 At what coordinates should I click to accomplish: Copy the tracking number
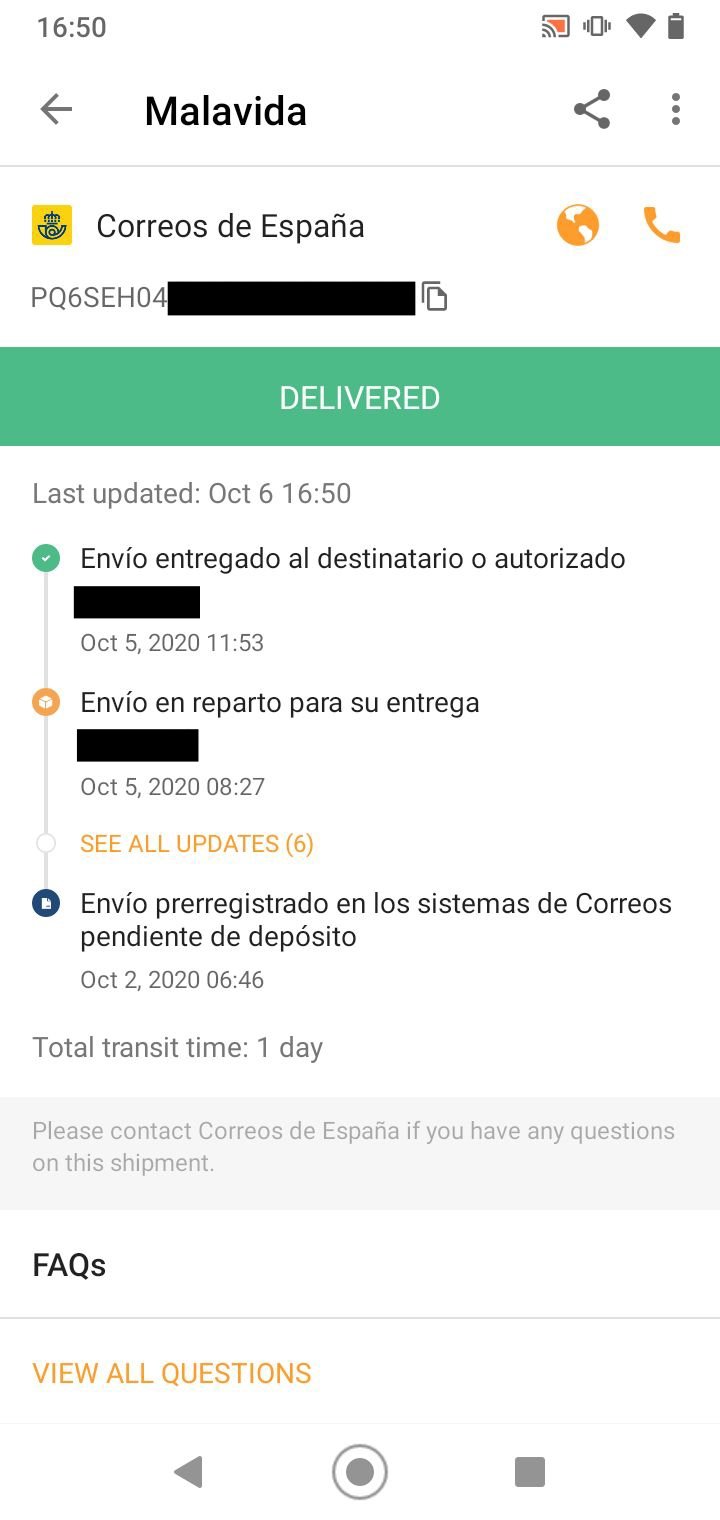click(x=434, y=297)
